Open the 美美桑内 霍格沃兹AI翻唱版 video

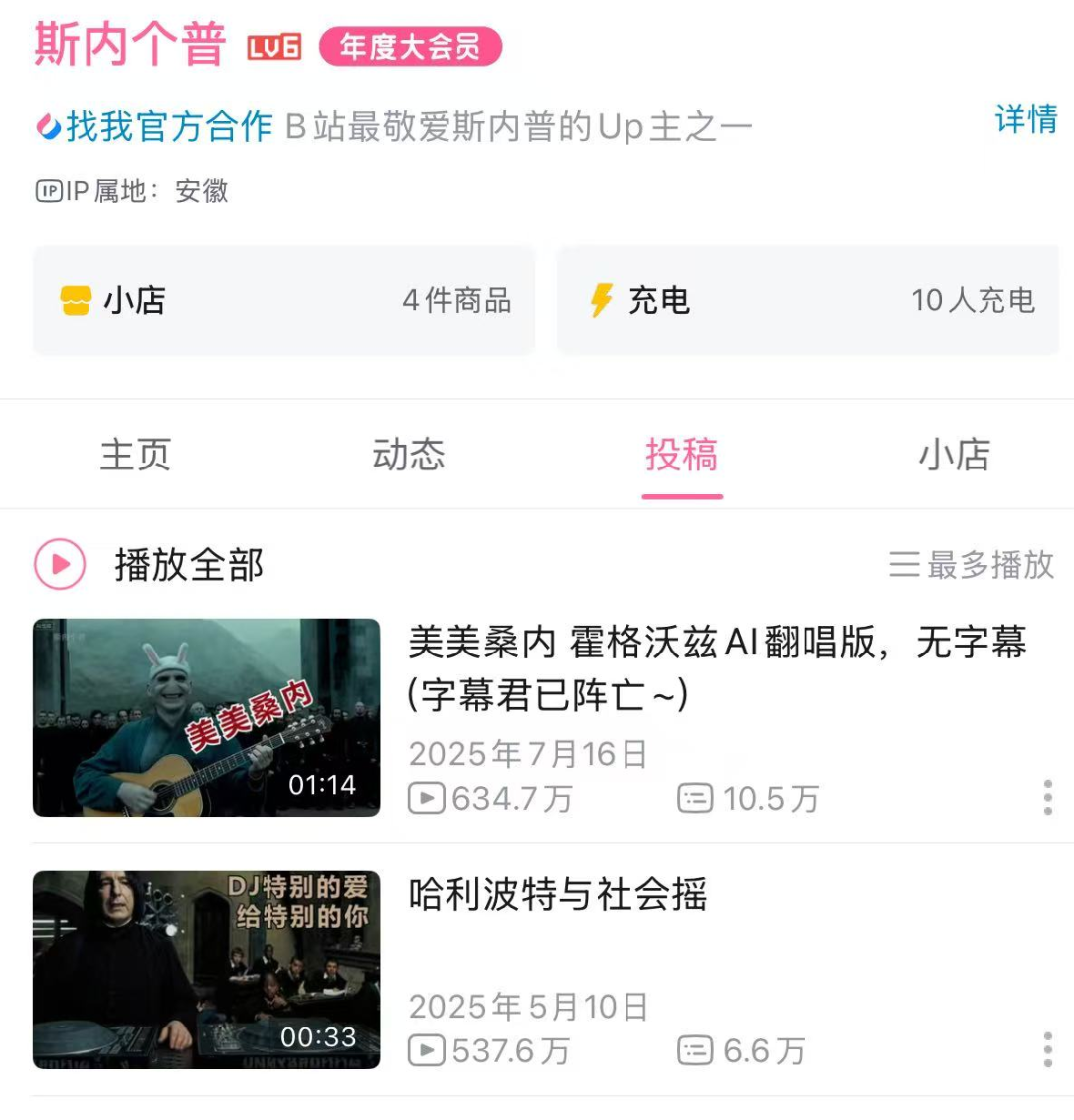coord(716,666)
